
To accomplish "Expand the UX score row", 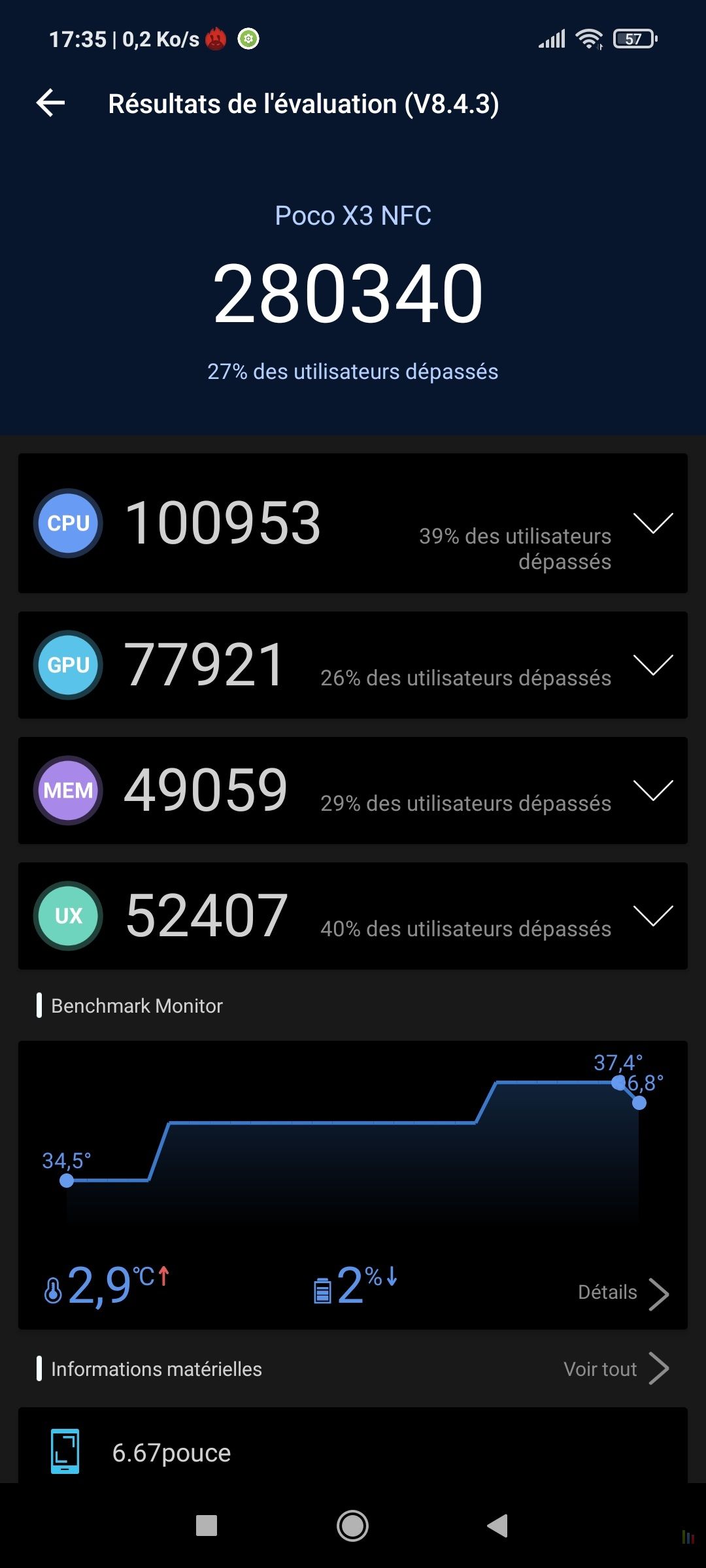I will (x=653, y=916).
